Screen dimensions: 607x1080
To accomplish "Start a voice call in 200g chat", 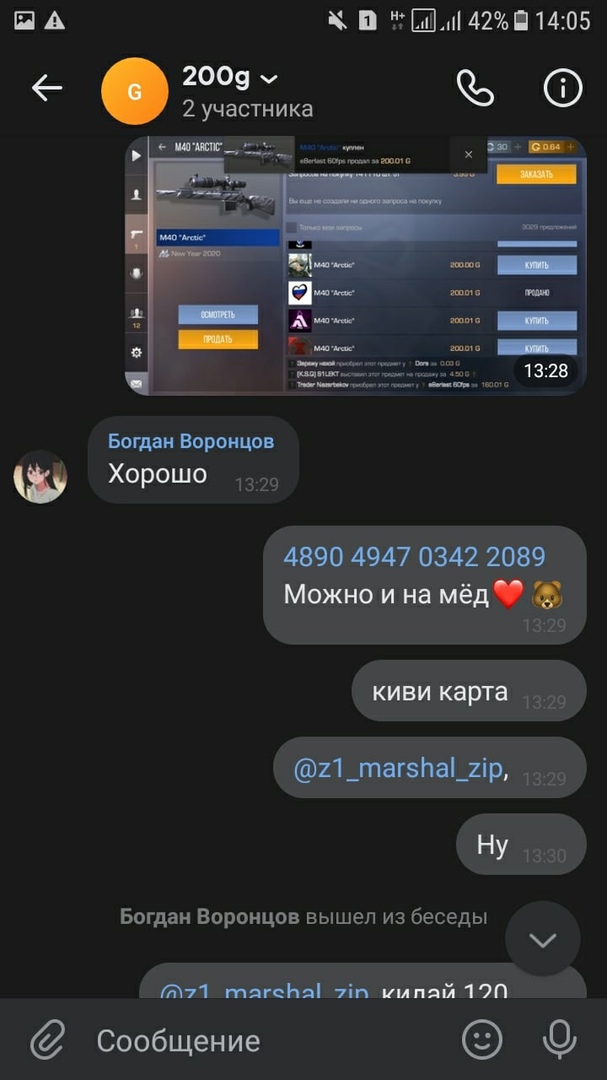I will (475, 88).
